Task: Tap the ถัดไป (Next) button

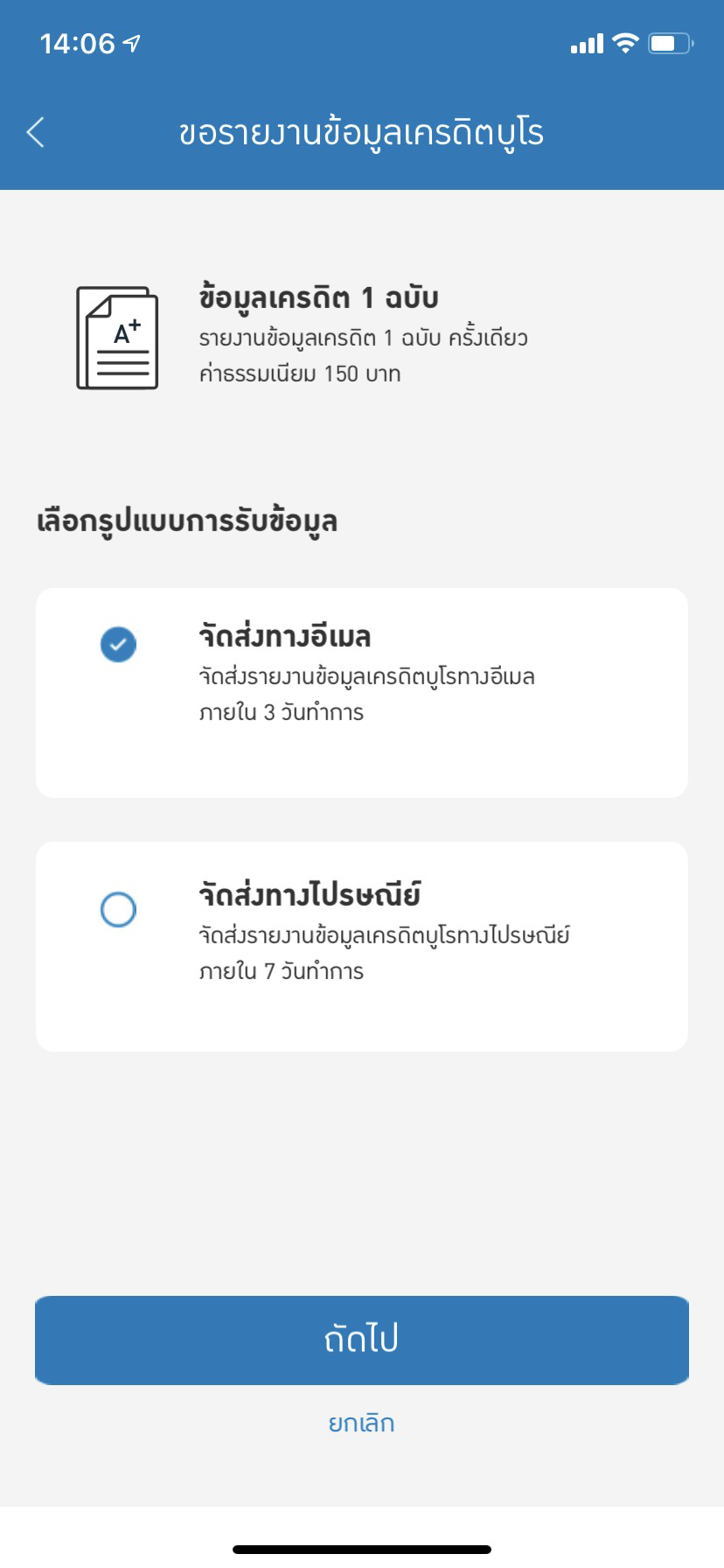Action: click(x=362, y=1340)
